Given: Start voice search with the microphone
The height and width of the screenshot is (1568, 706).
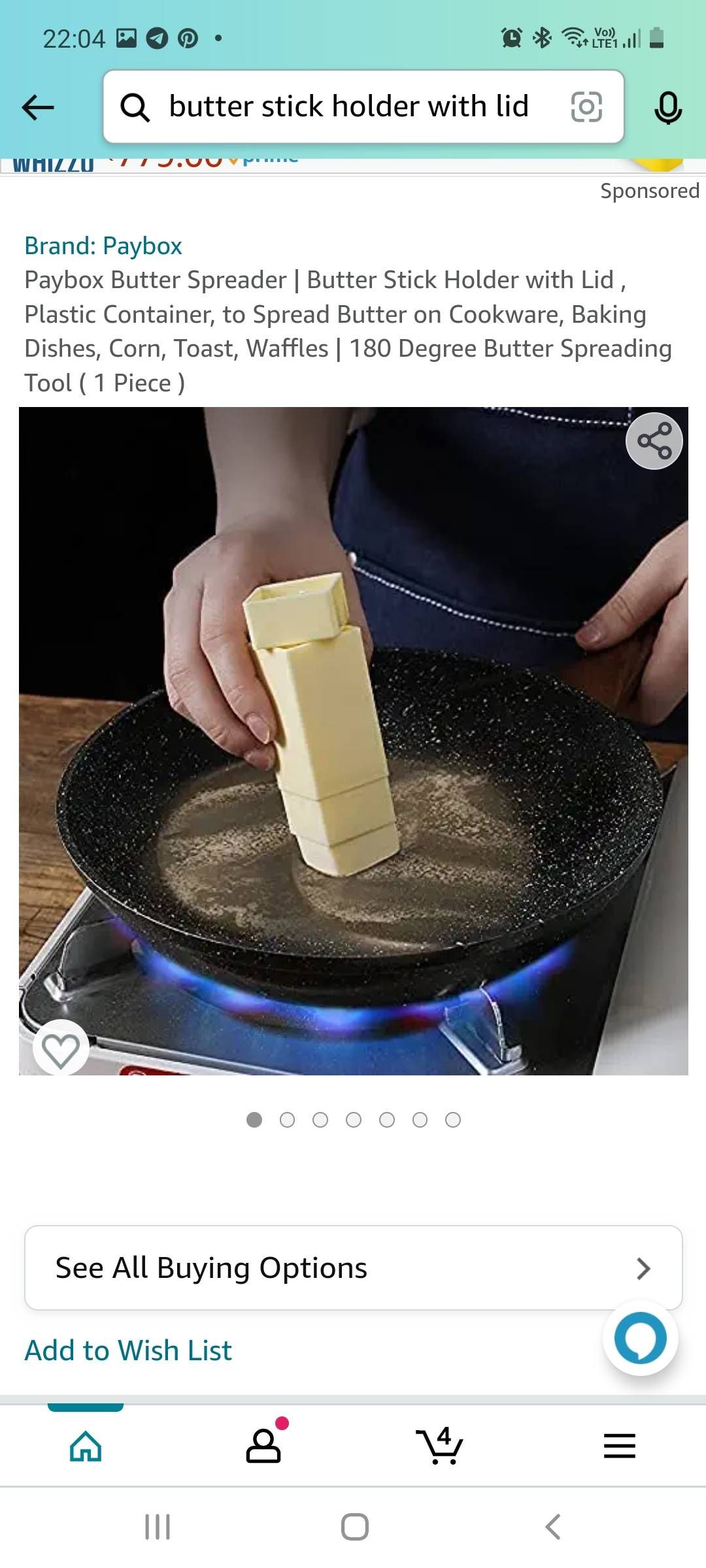Looking at the screenshot, I should click(667, 108).
